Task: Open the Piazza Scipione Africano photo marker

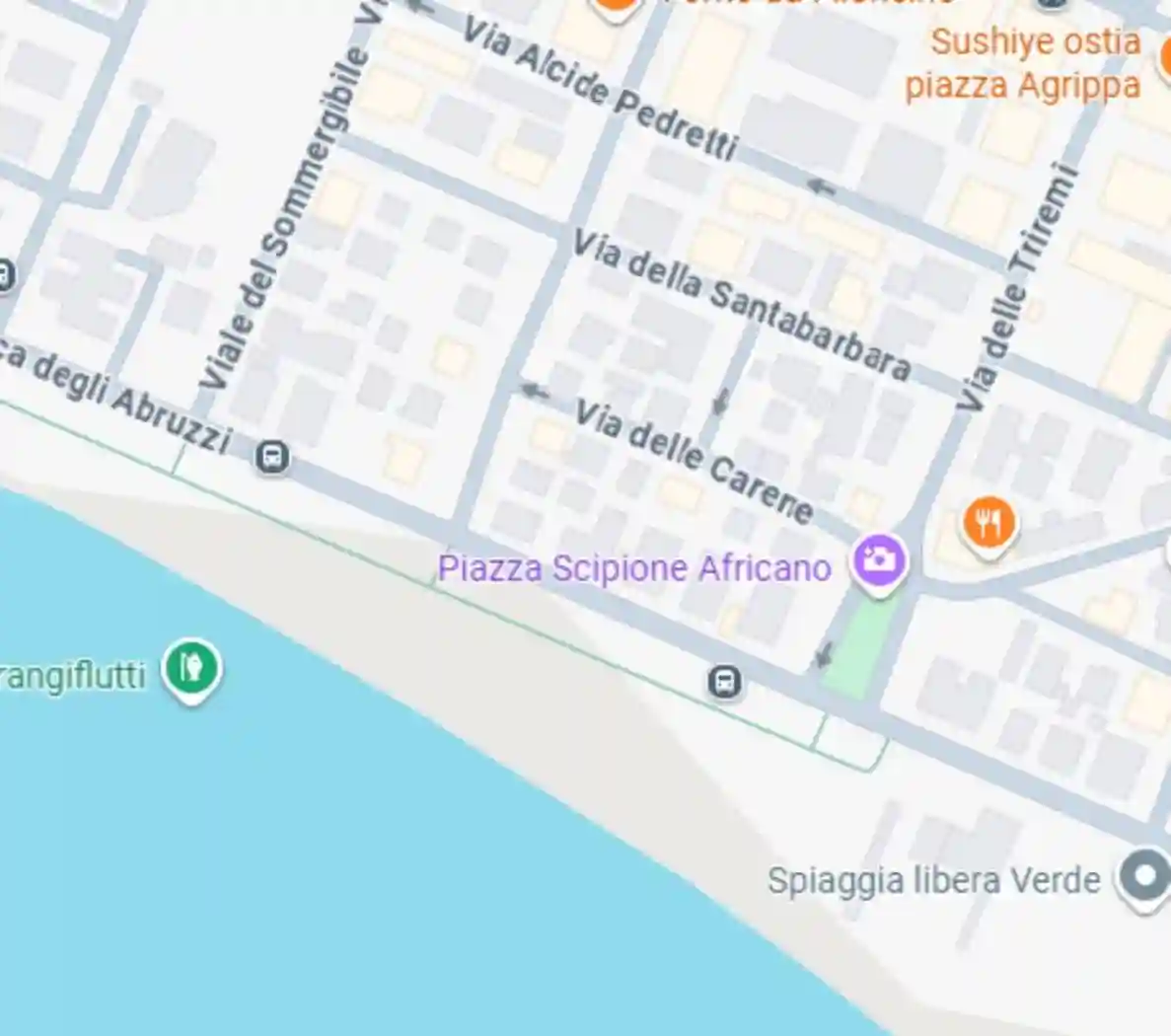Action: tap(878, 560)
